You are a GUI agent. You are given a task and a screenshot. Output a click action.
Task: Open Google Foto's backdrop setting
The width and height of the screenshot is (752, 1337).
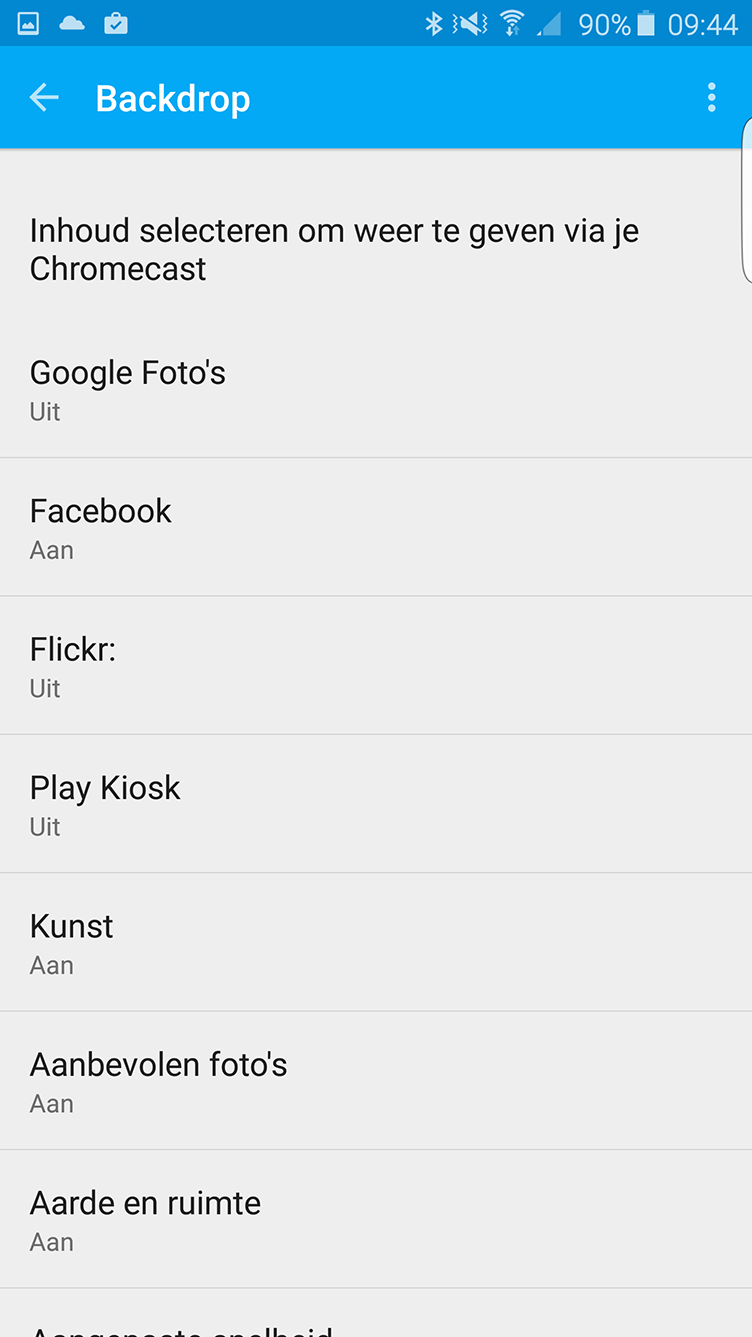pos(376,389)
